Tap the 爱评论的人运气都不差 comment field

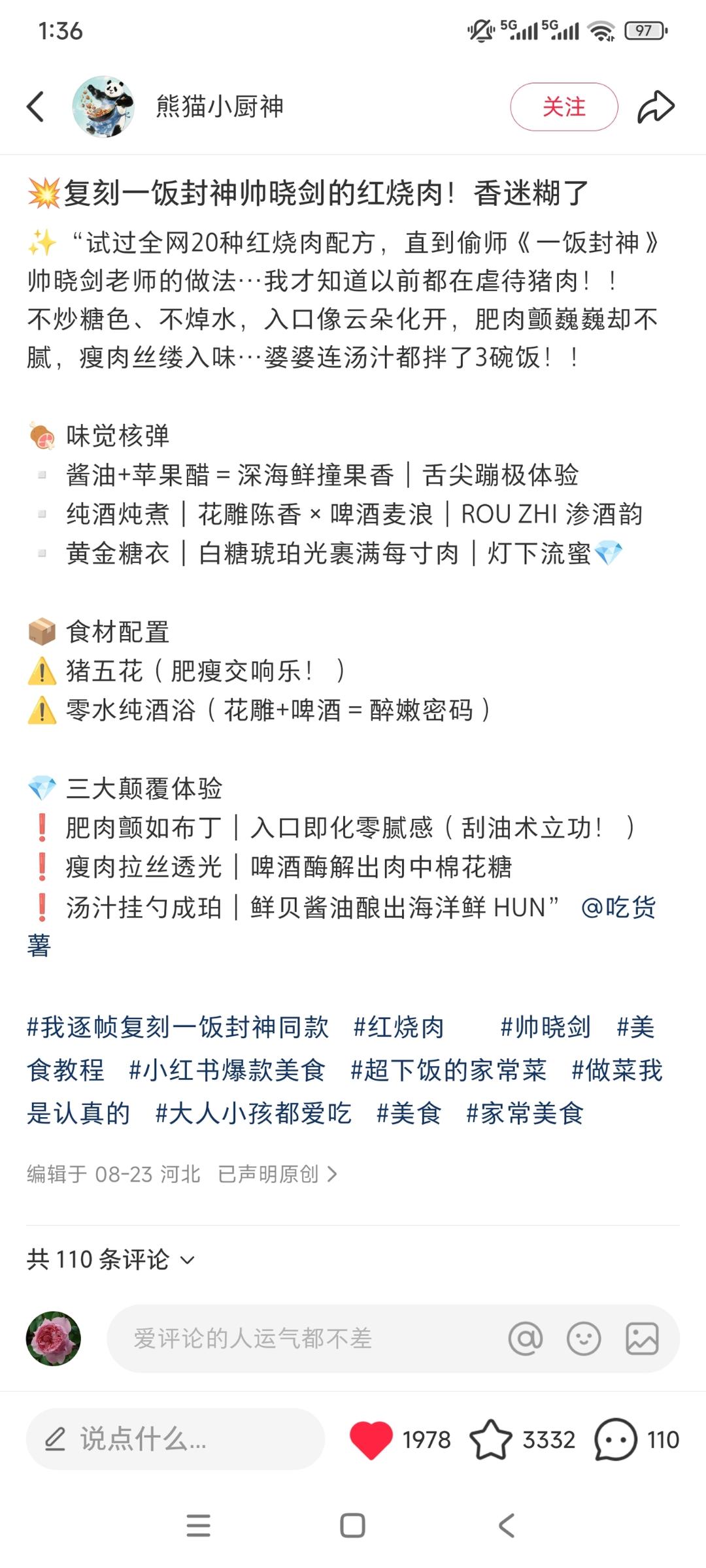(x=294, y=1339)
